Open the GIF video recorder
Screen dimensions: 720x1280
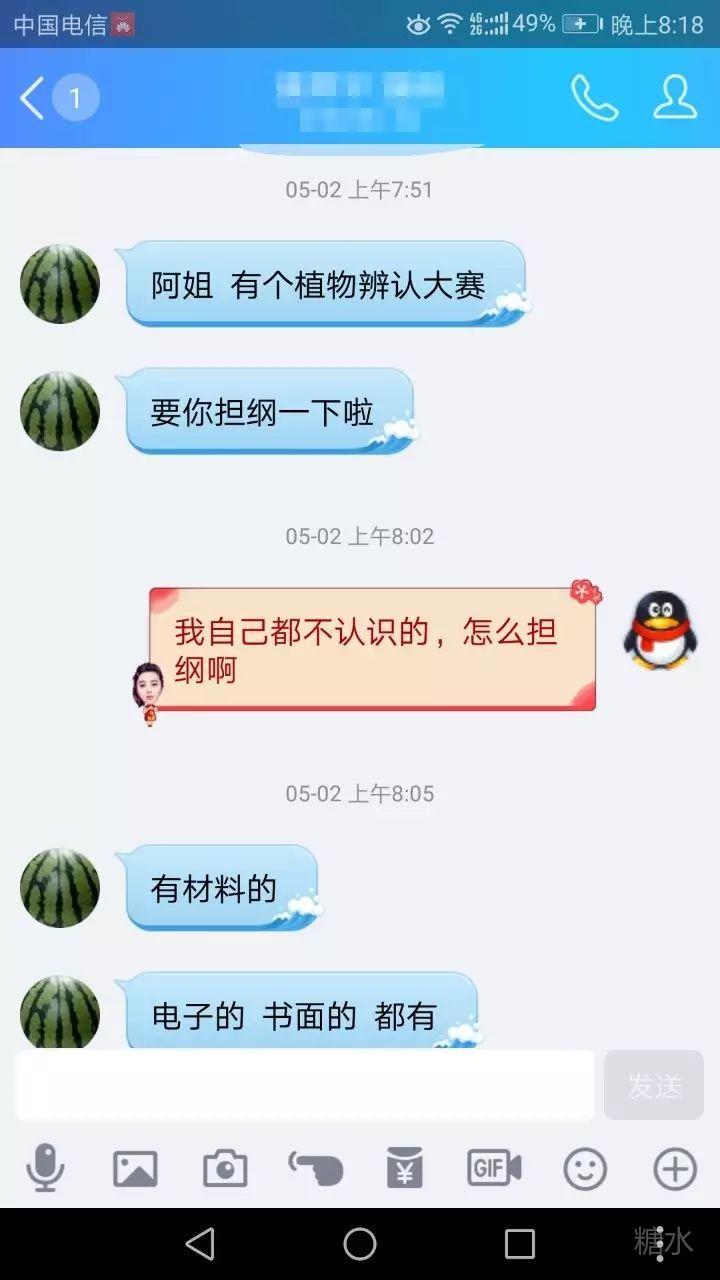(495, 1168)
